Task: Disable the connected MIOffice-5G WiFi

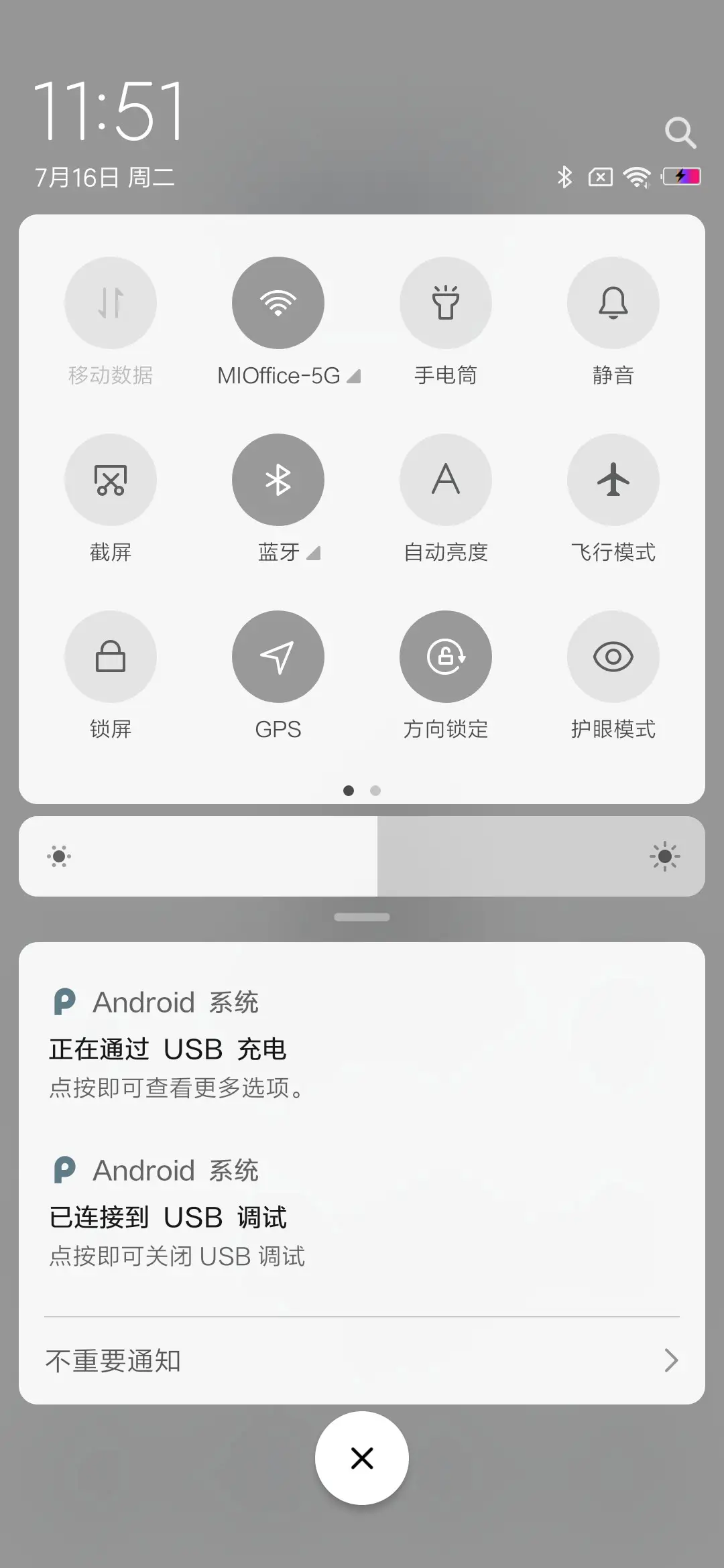Action: tap(278, 303)
